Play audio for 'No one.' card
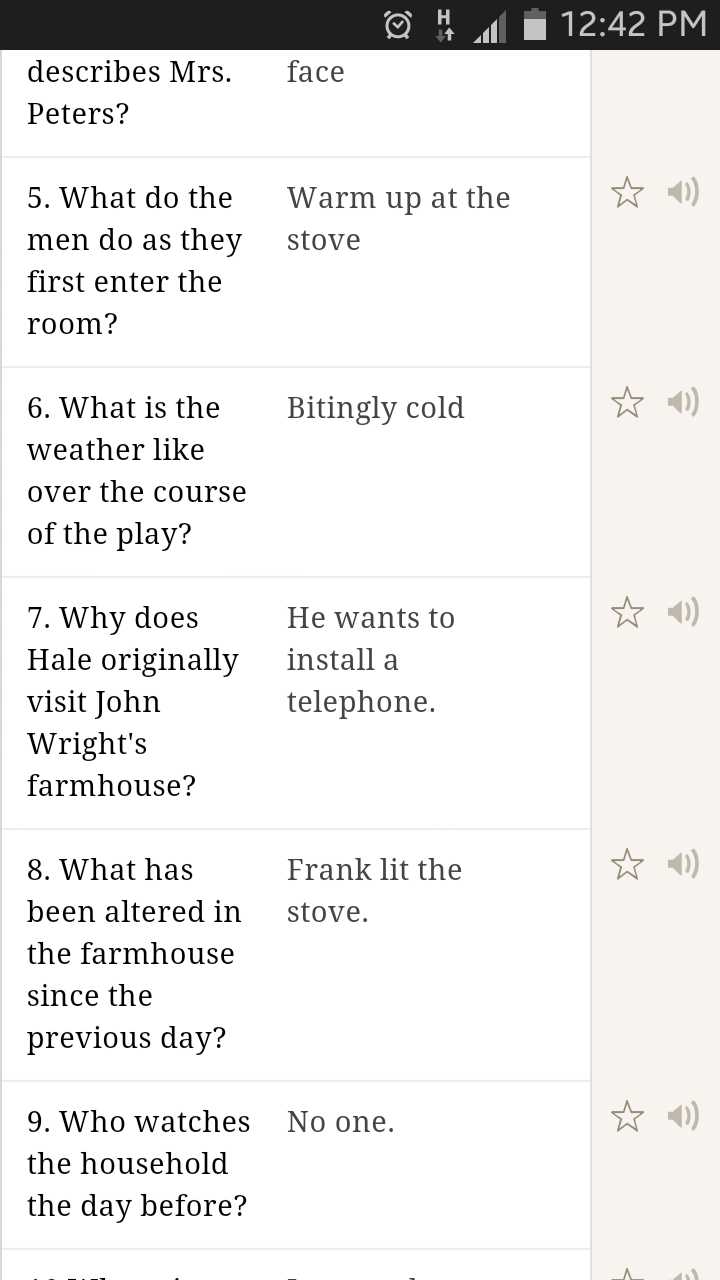The width and height of the screenshot is (720, 1280). coord(683,1116)
